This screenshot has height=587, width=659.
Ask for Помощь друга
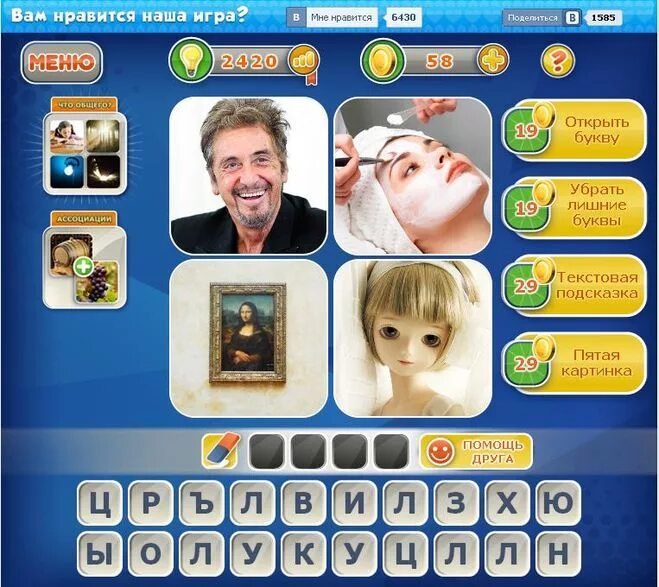point(475,452)
